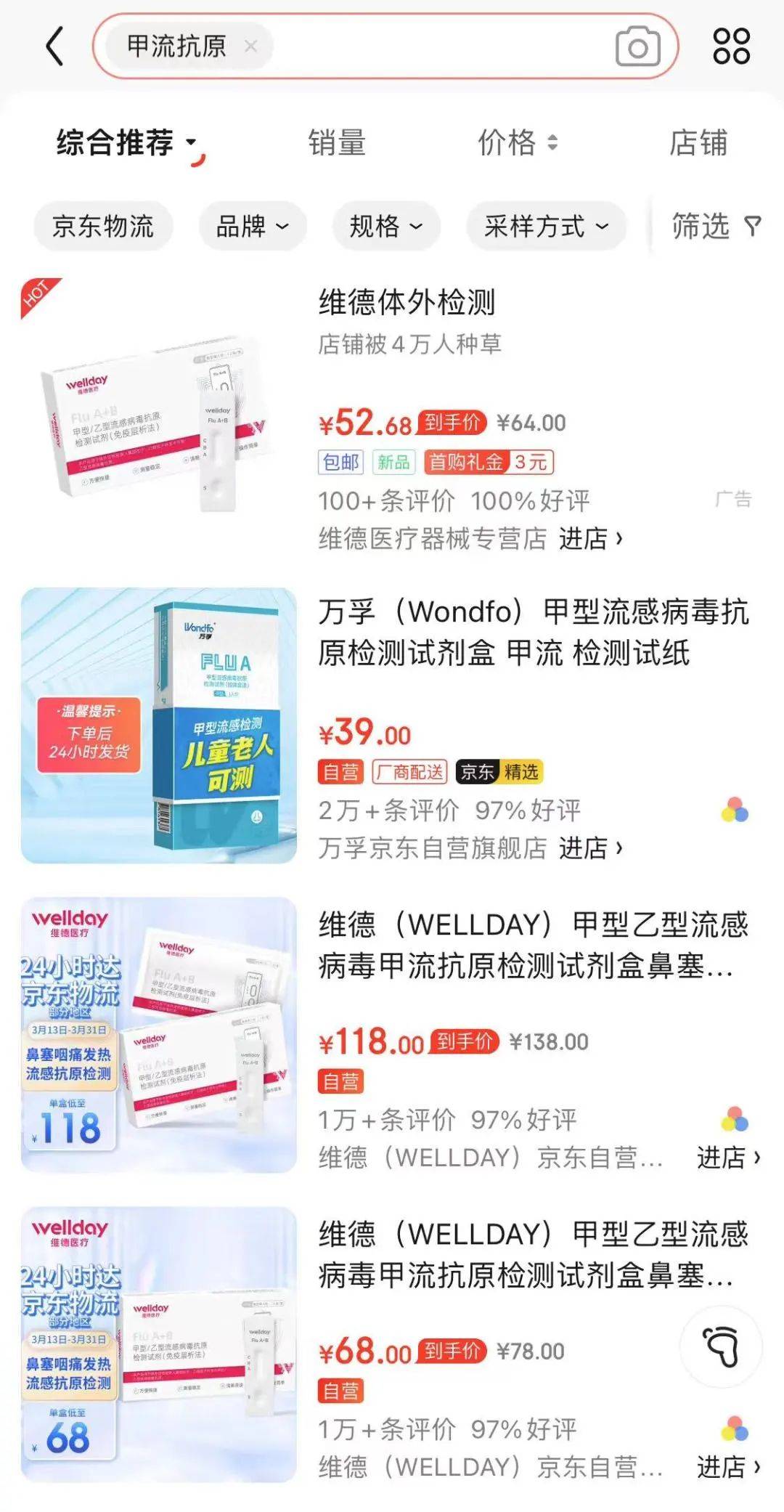The image size is (784, 1512).
Task: Open the 维德 WELLDAY ¥68.00 product
Action: click(x=533, y=1254)
